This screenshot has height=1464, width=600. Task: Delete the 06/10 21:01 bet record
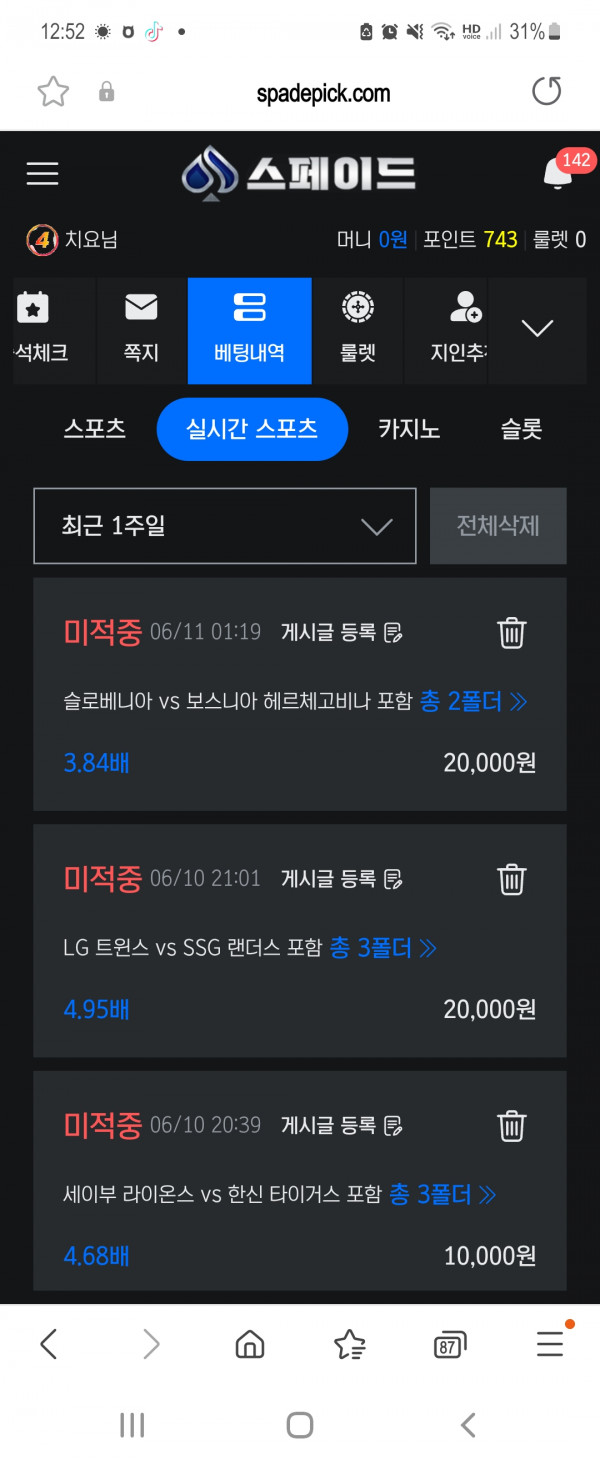pos(512,879)
